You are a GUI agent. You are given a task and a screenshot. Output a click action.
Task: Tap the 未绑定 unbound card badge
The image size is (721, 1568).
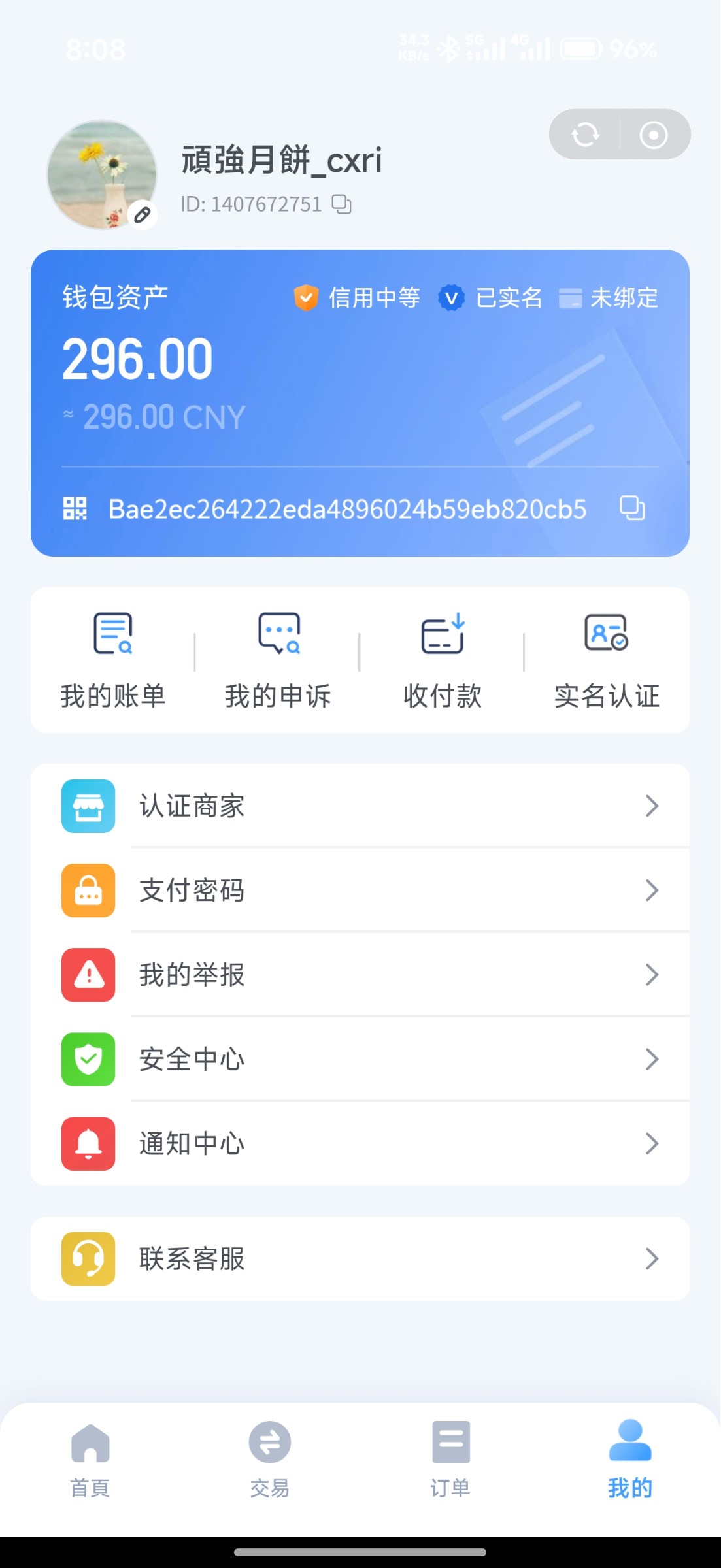click(x=609, y=297)
